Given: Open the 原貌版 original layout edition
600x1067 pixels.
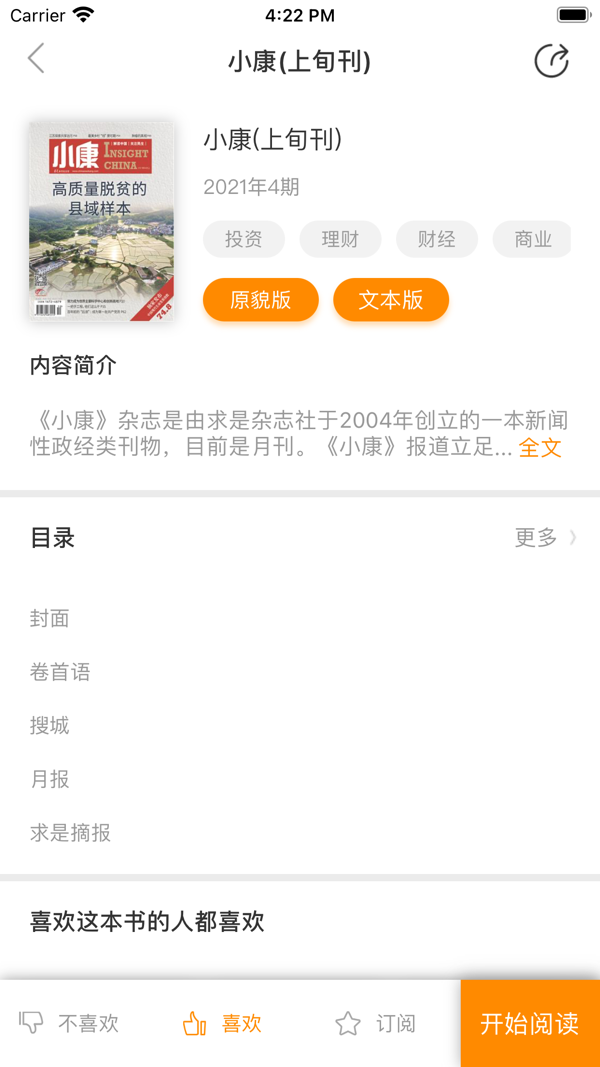Looking at the screenshot, I should (x=261, y=299).
